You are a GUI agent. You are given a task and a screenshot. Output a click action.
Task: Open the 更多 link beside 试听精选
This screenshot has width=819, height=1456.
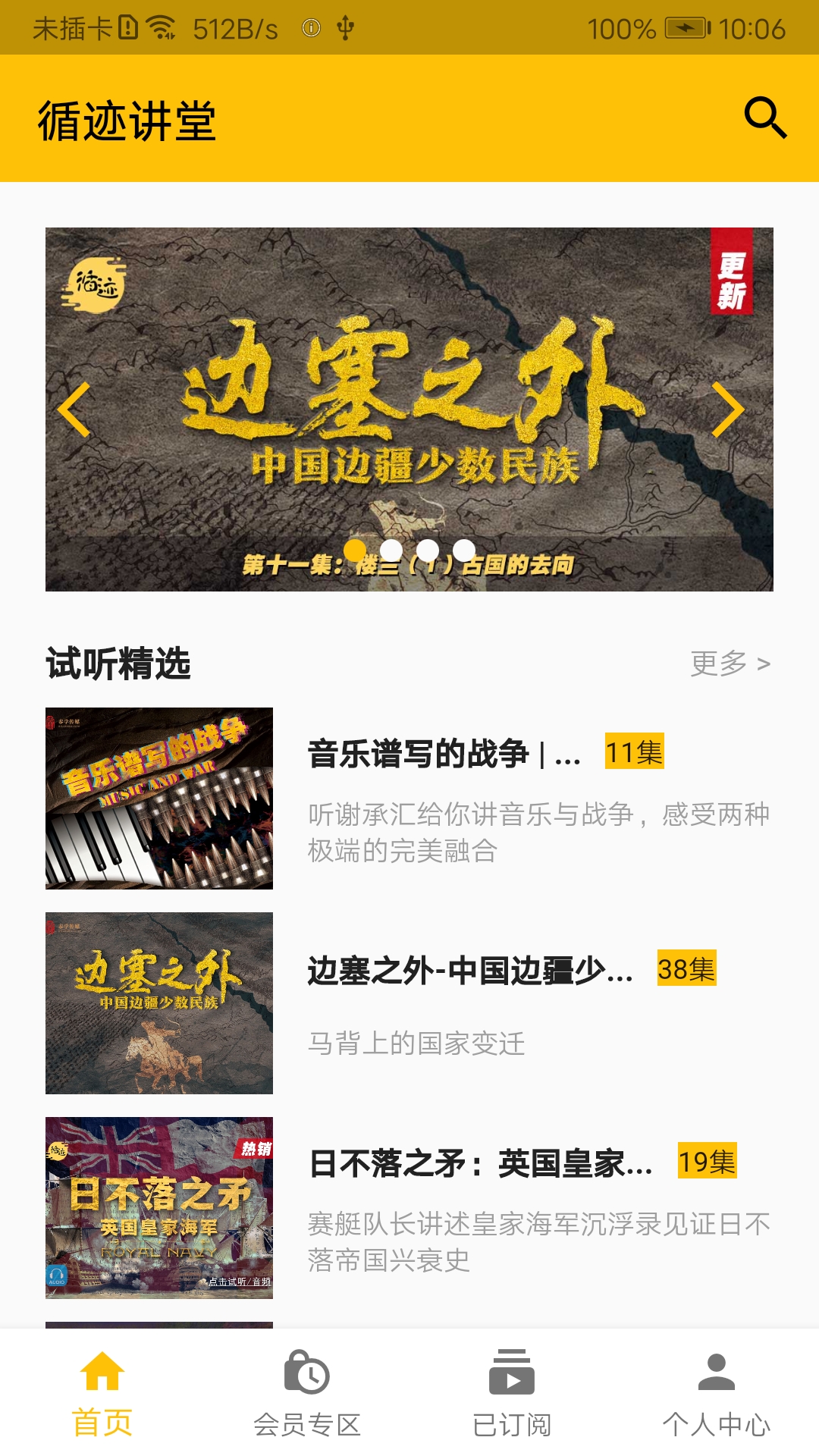[x=730, y=663]
